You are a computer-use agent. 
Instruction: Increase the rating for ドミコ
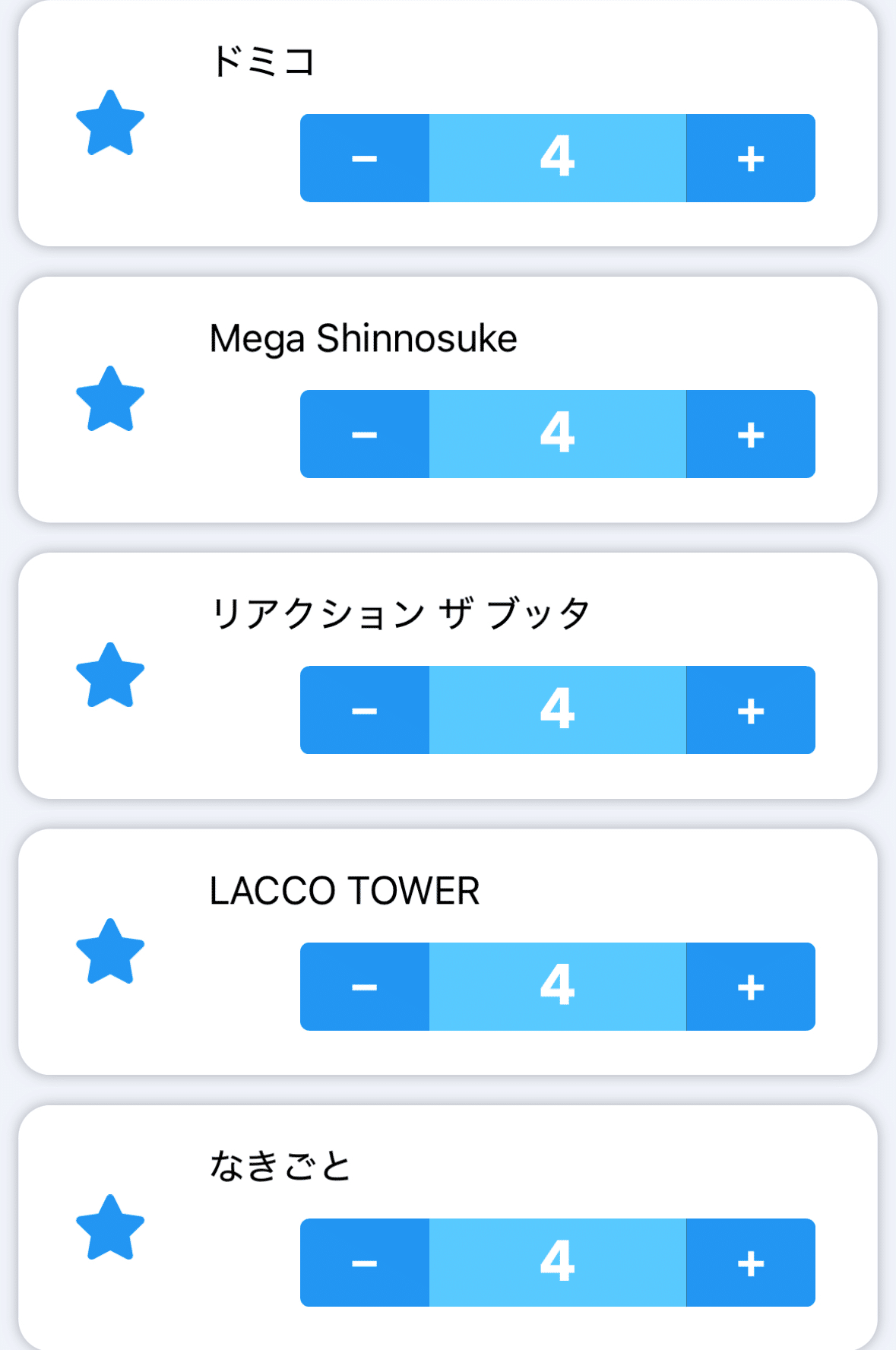click(750, 158)
